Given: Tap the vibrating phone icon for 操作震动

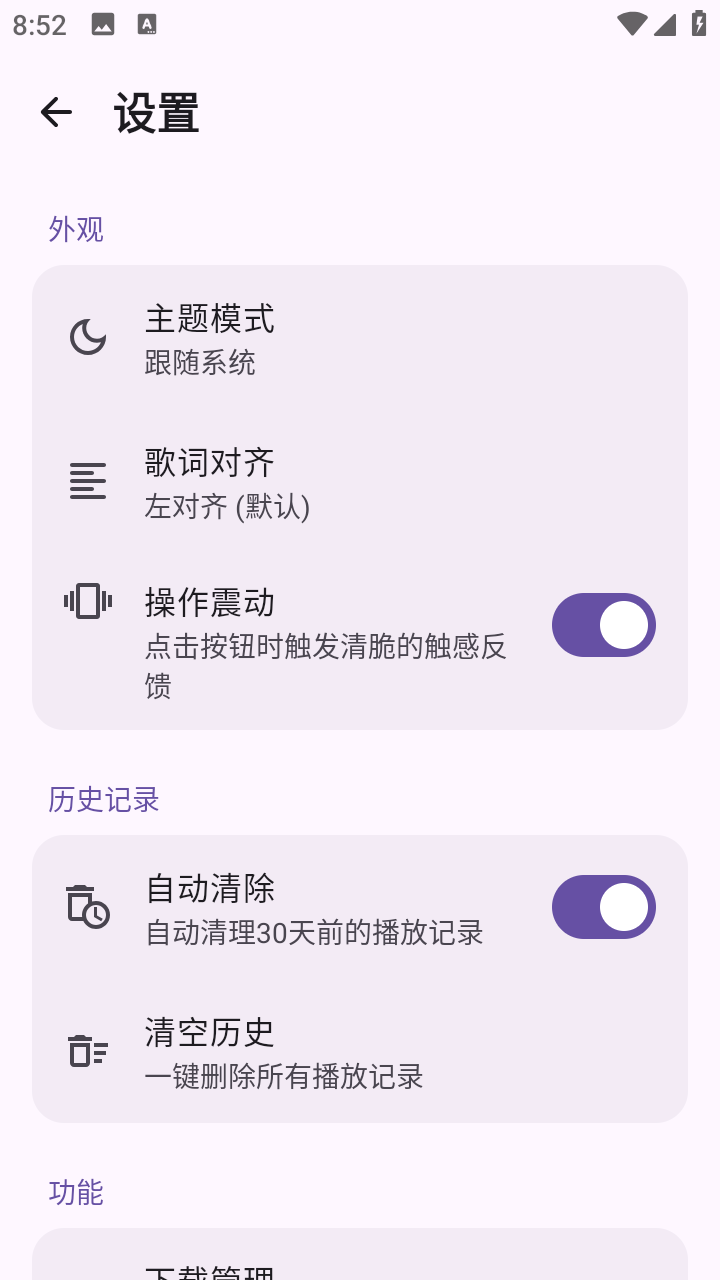Looking at the screenshot, I should 87,601.
